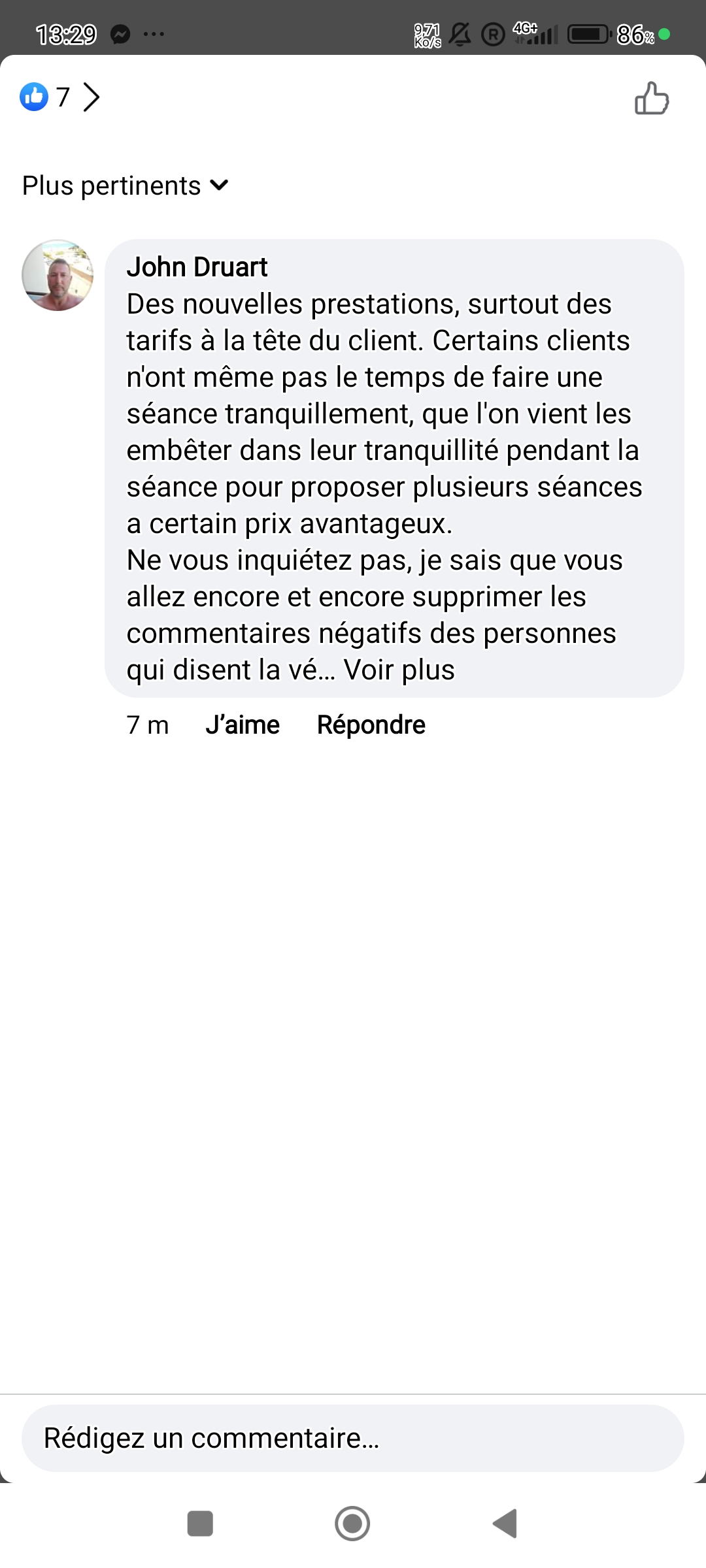Focus the Rédigez un commentaire field

tap(353, 1438)
